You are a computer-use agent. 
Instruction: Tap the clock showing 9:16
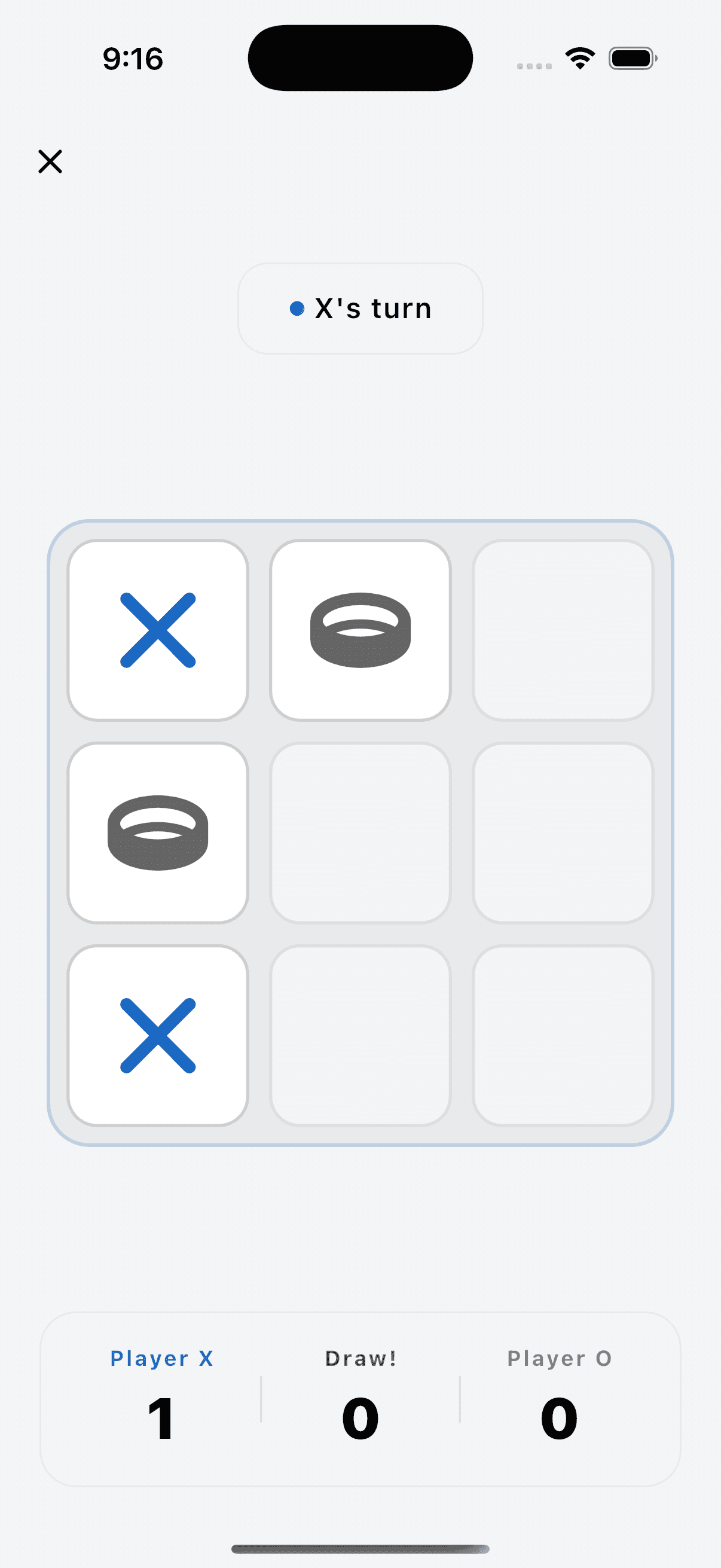[x=132, y=59]
